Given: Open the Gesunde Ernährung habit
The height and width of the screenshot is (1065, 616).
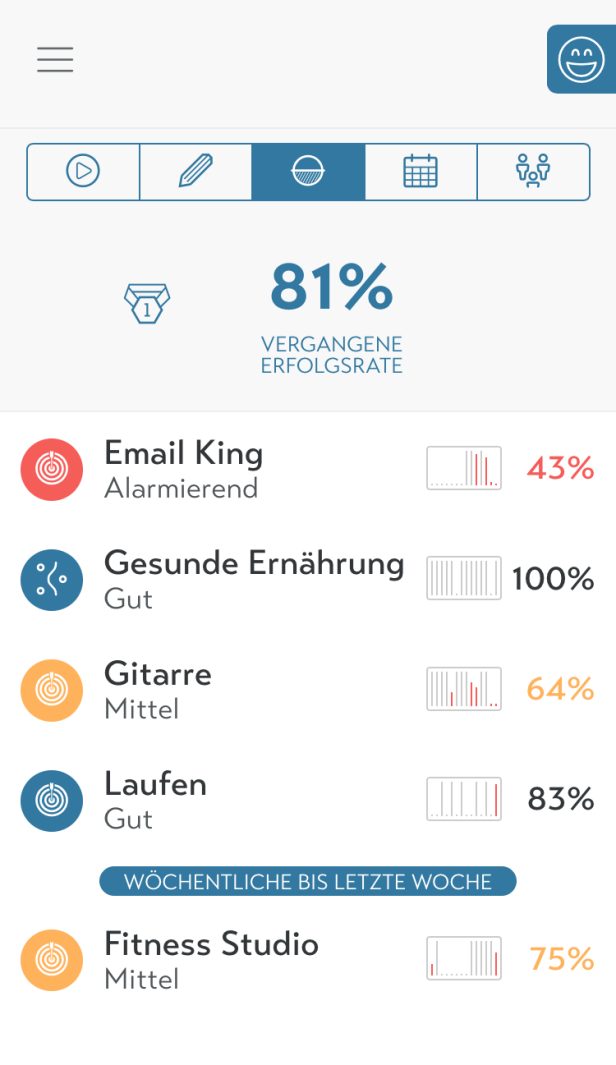Looking at the screenshot, I should [x=308, y=579].
